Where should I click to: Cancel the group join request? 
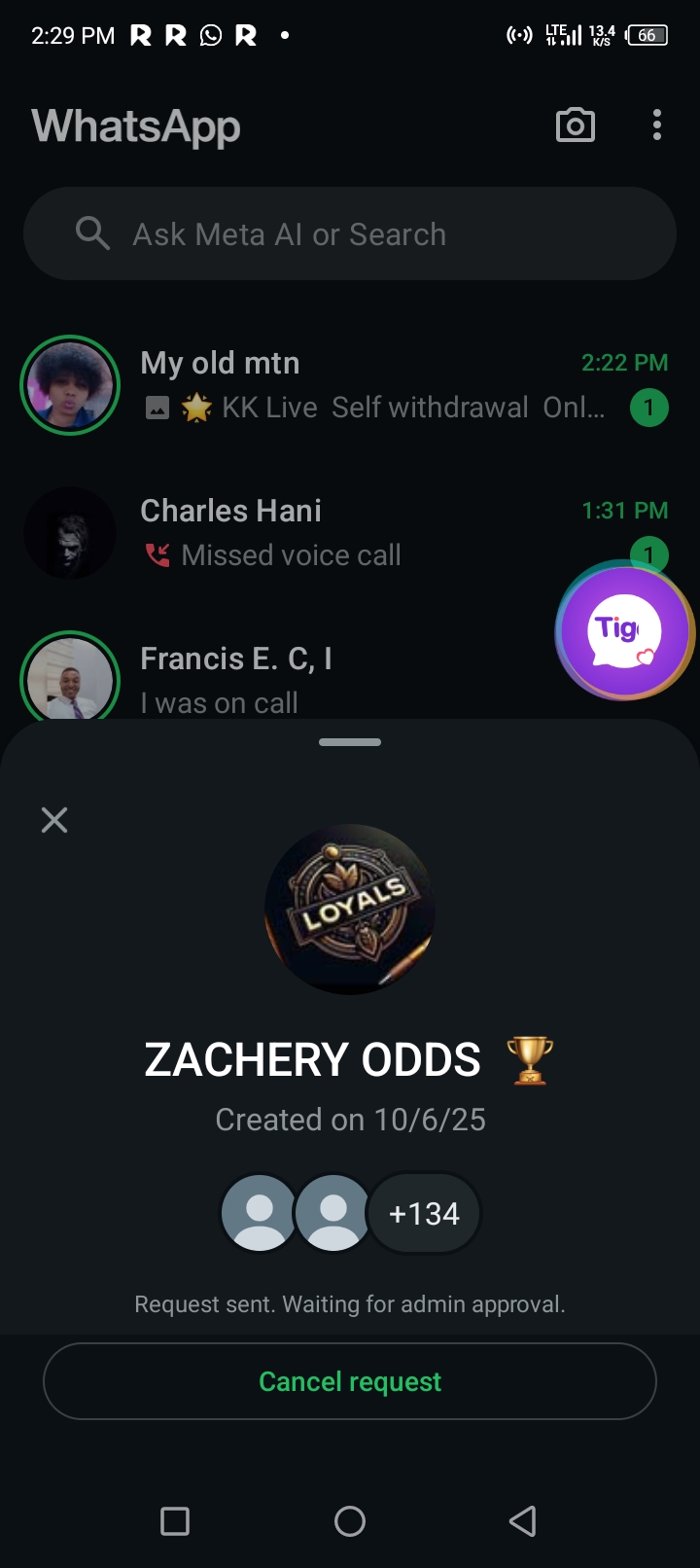350,1381
